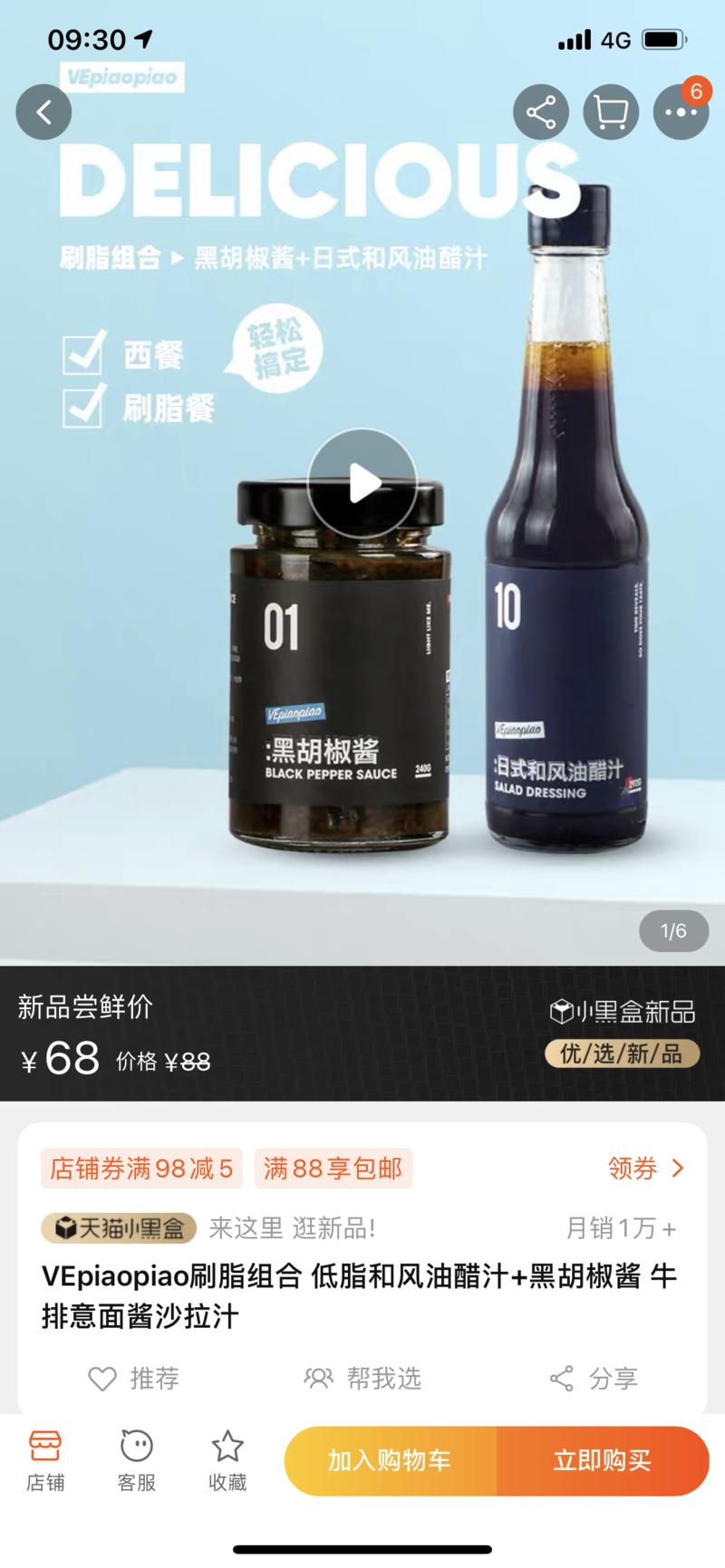Open the share icon in the top bar
Viewport: 725px width, 1568px height.
pyautogui.click(x=541, y=111)
